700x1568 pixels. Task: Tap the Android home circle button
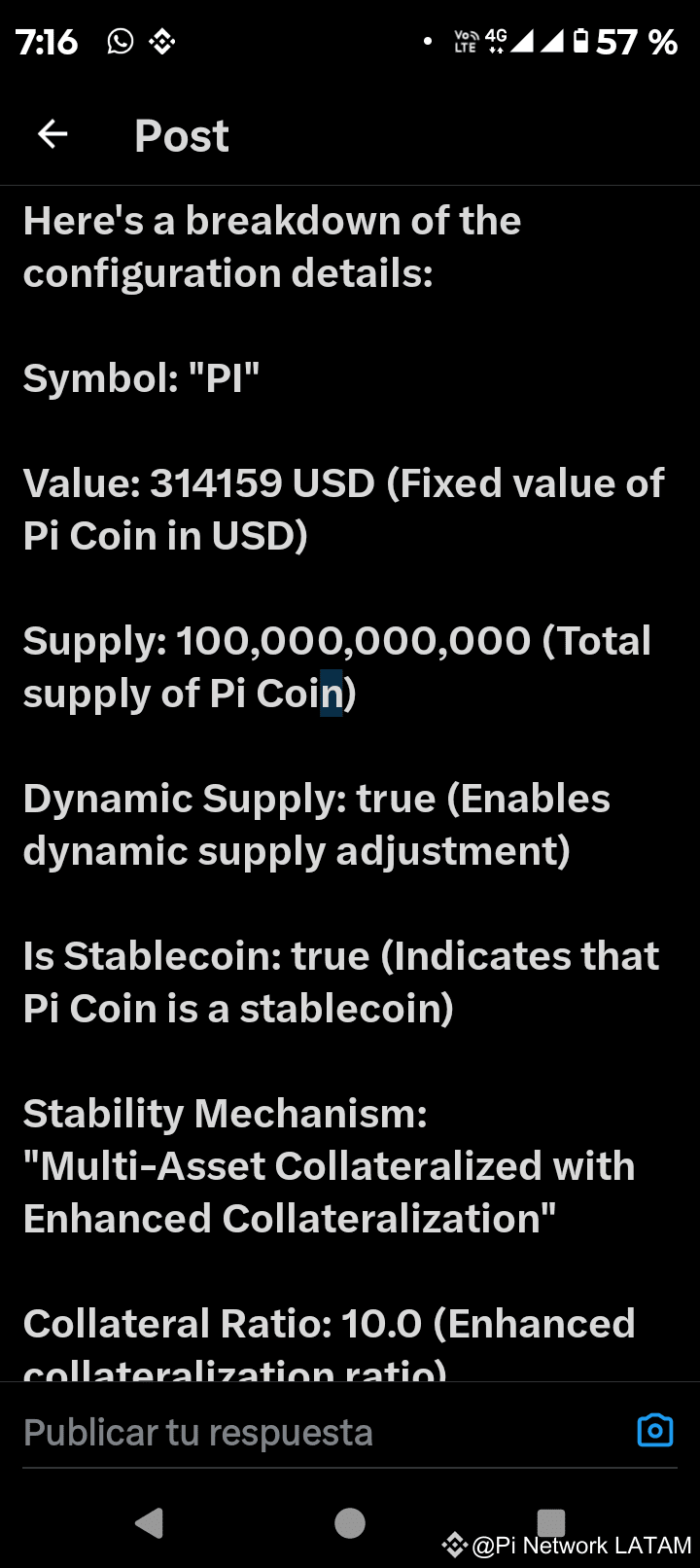coord(349,1522)
